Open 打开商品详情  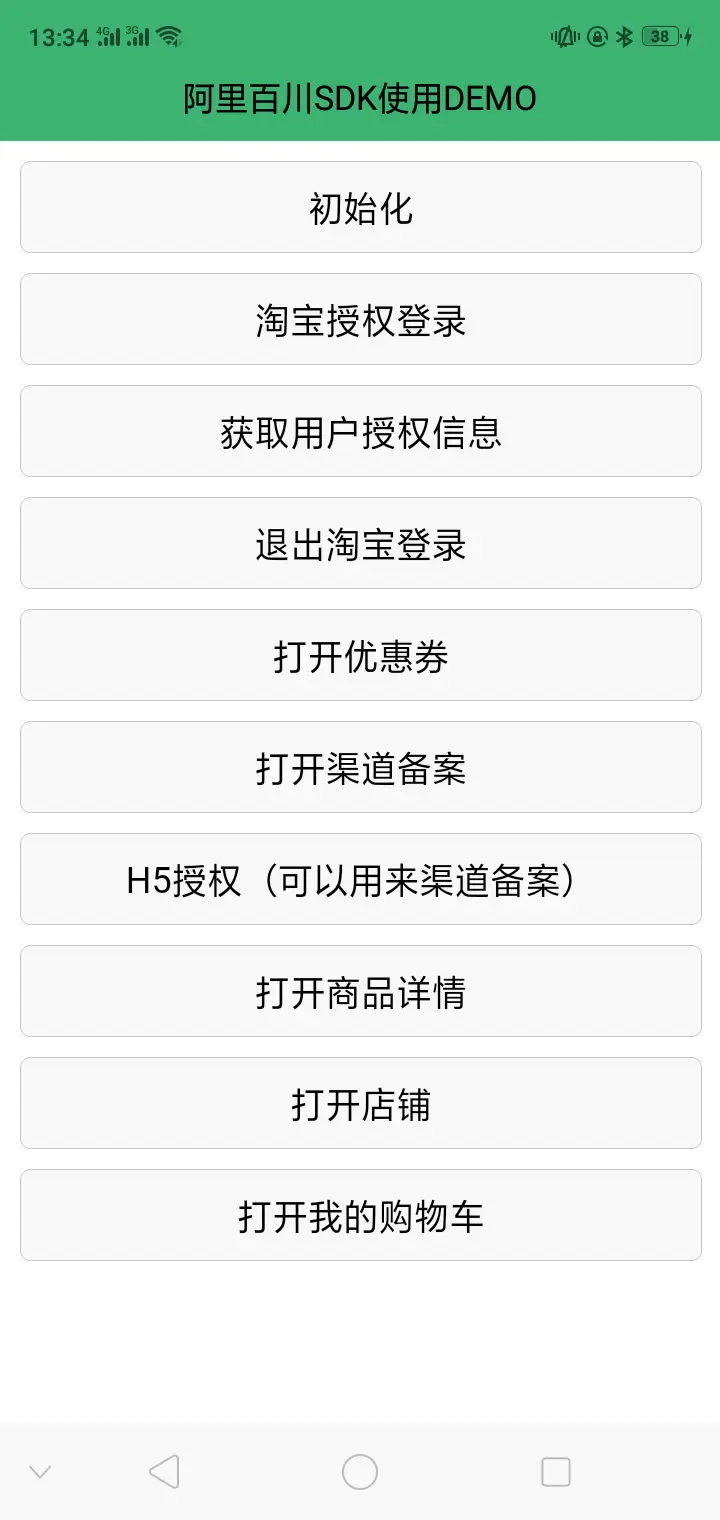click(x=360, y=991)
